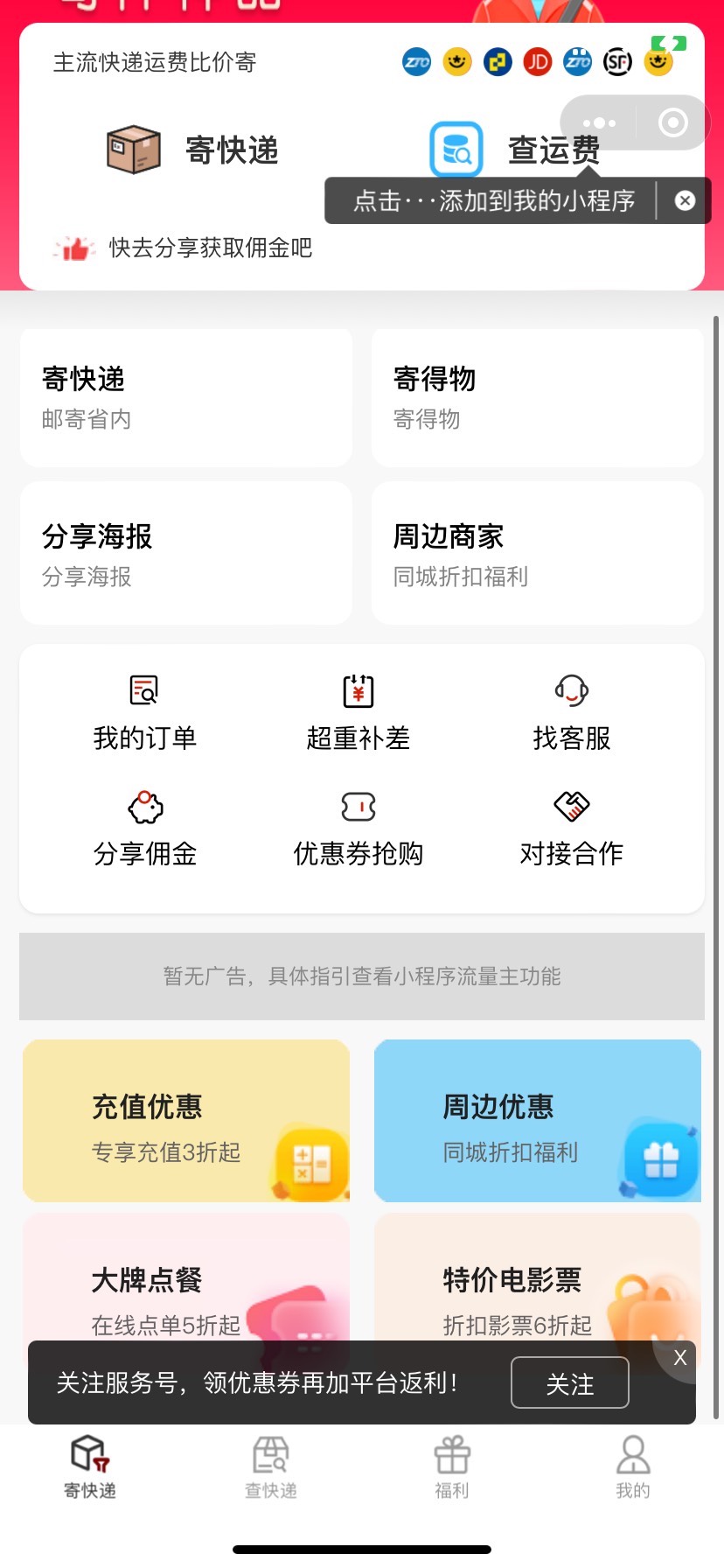
Task: Close the mini program via the circle icon
Action: (x=672, y=122)
